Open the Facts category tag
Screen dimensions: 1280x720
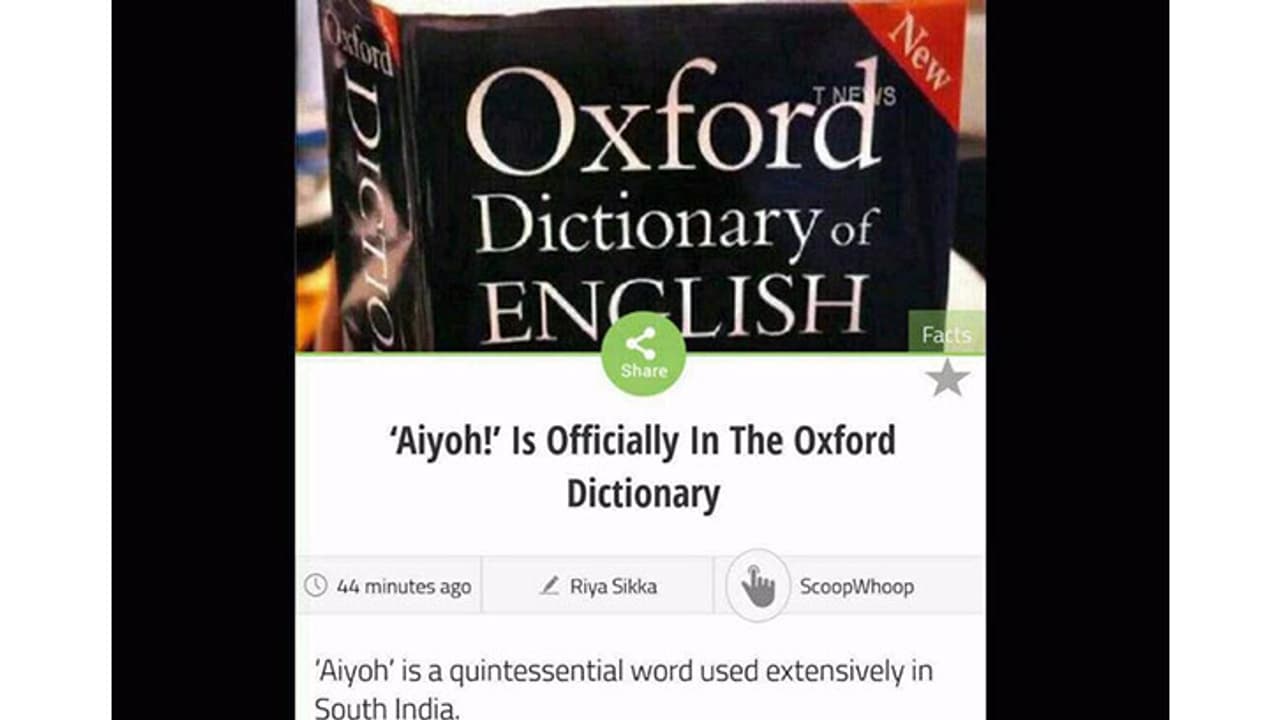(946, 335)
